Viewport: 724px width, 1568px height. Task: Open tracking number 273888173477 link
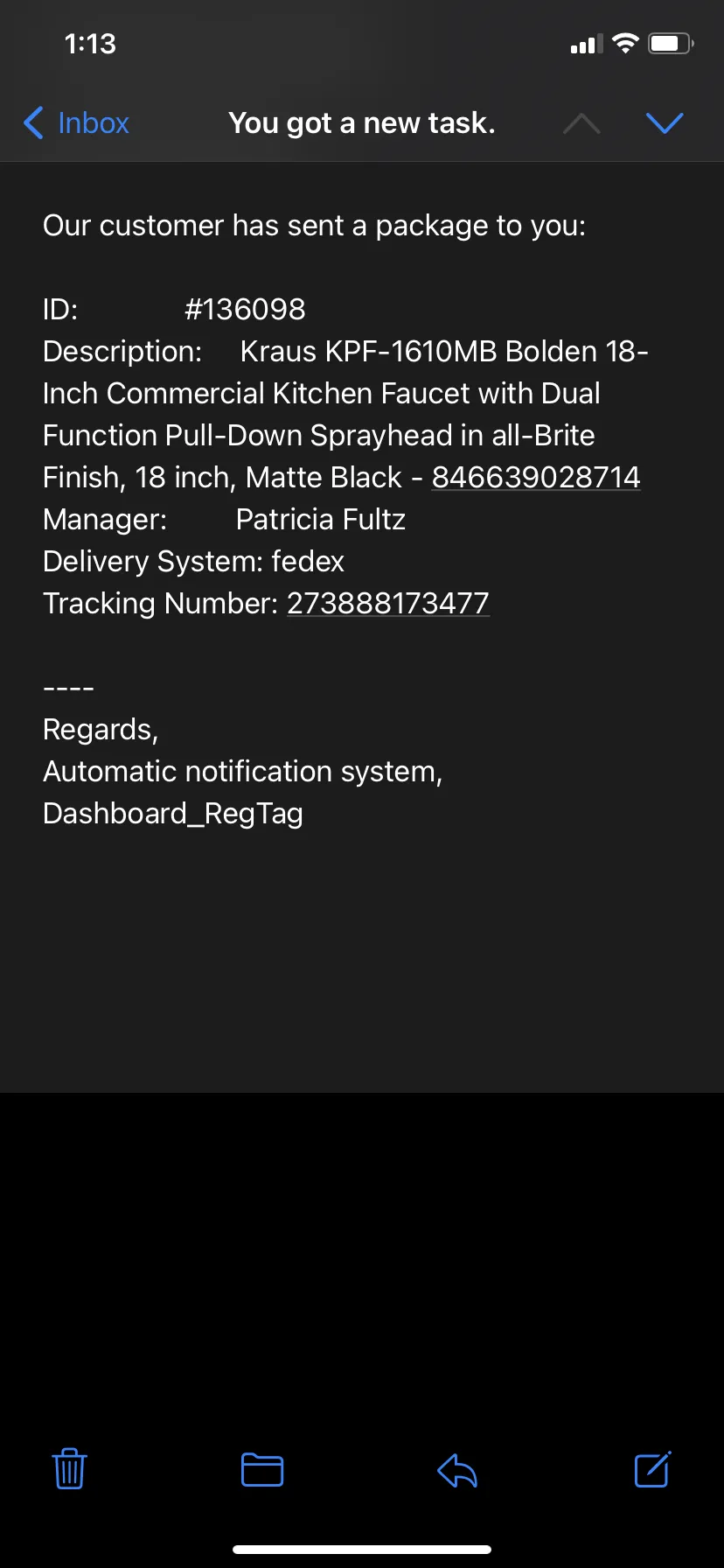click(x=388, y=604)
